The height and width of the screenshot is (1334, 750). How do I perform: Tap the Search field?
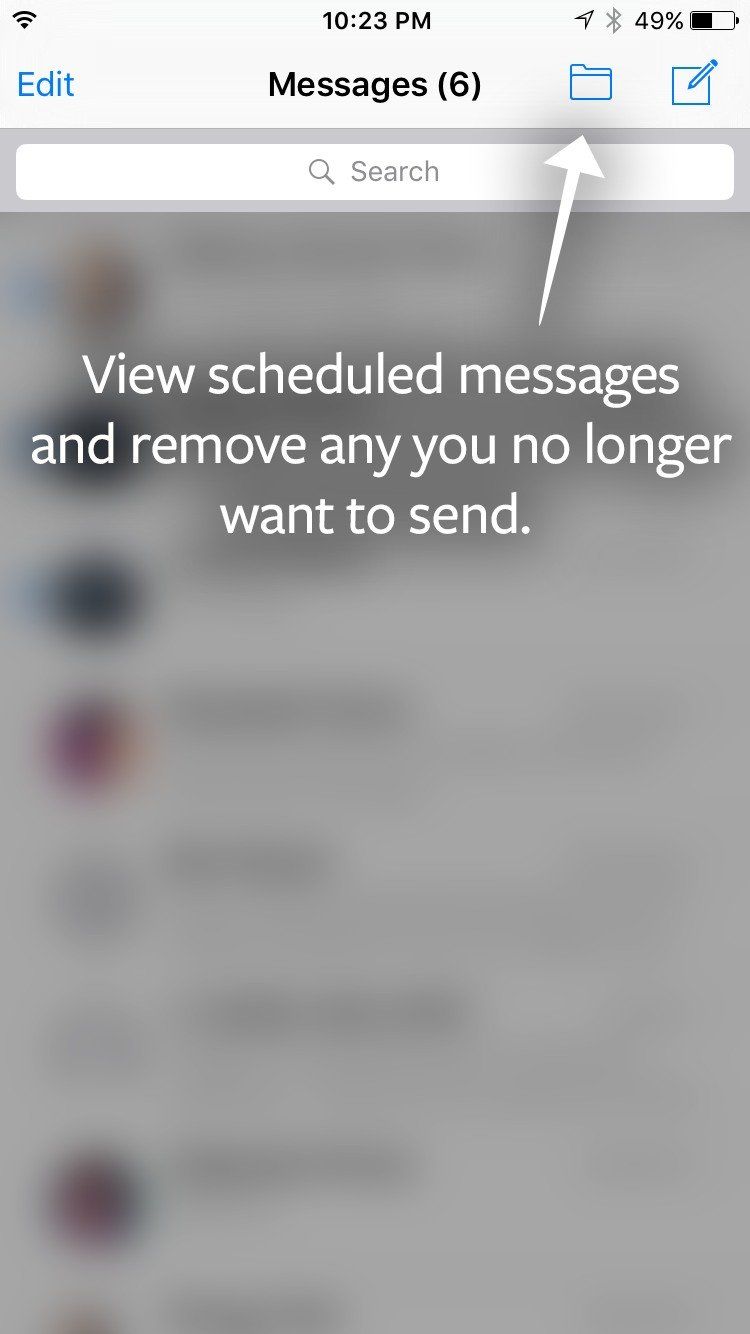[x=375, y=172]
